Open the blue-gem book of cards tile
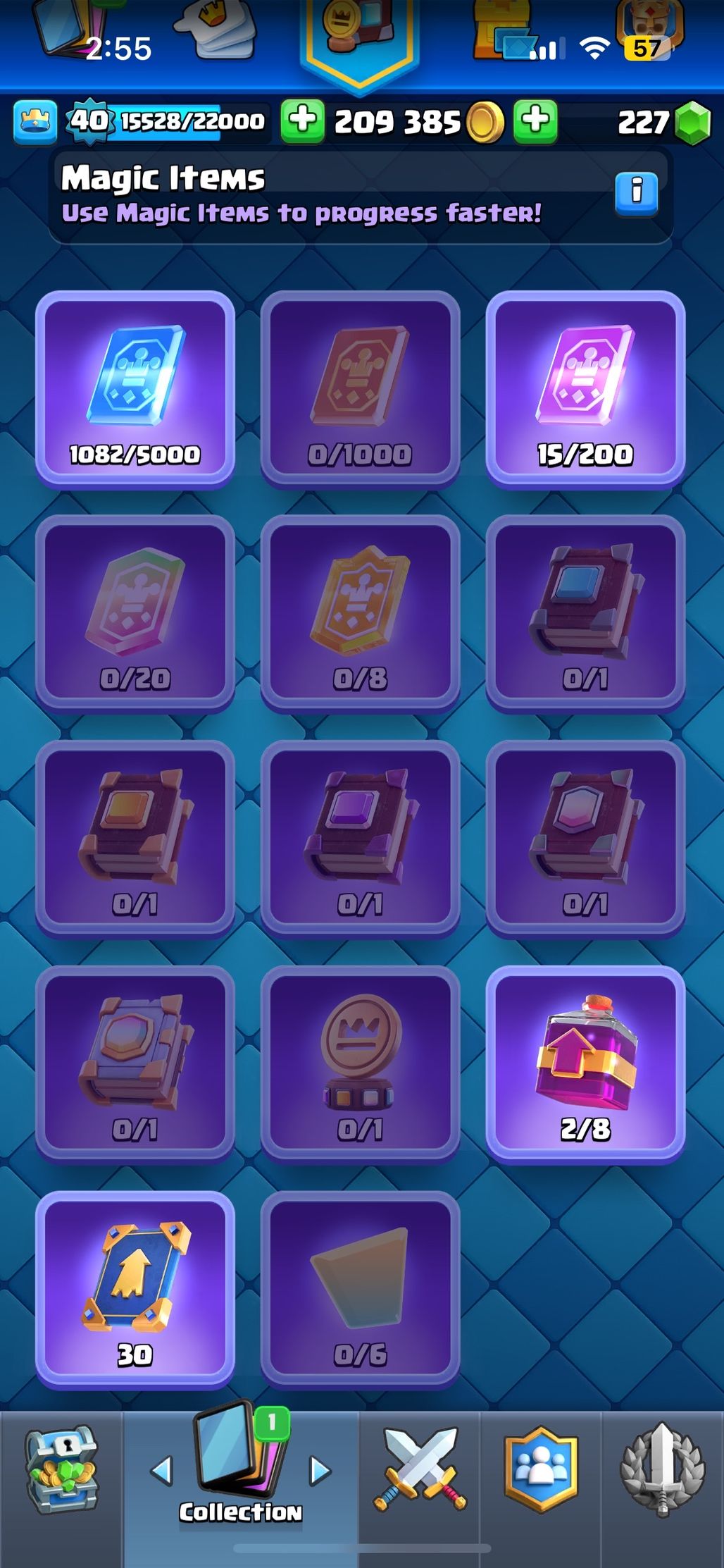Viewport: 724px width, 1568px height. (x=585, y=613)
